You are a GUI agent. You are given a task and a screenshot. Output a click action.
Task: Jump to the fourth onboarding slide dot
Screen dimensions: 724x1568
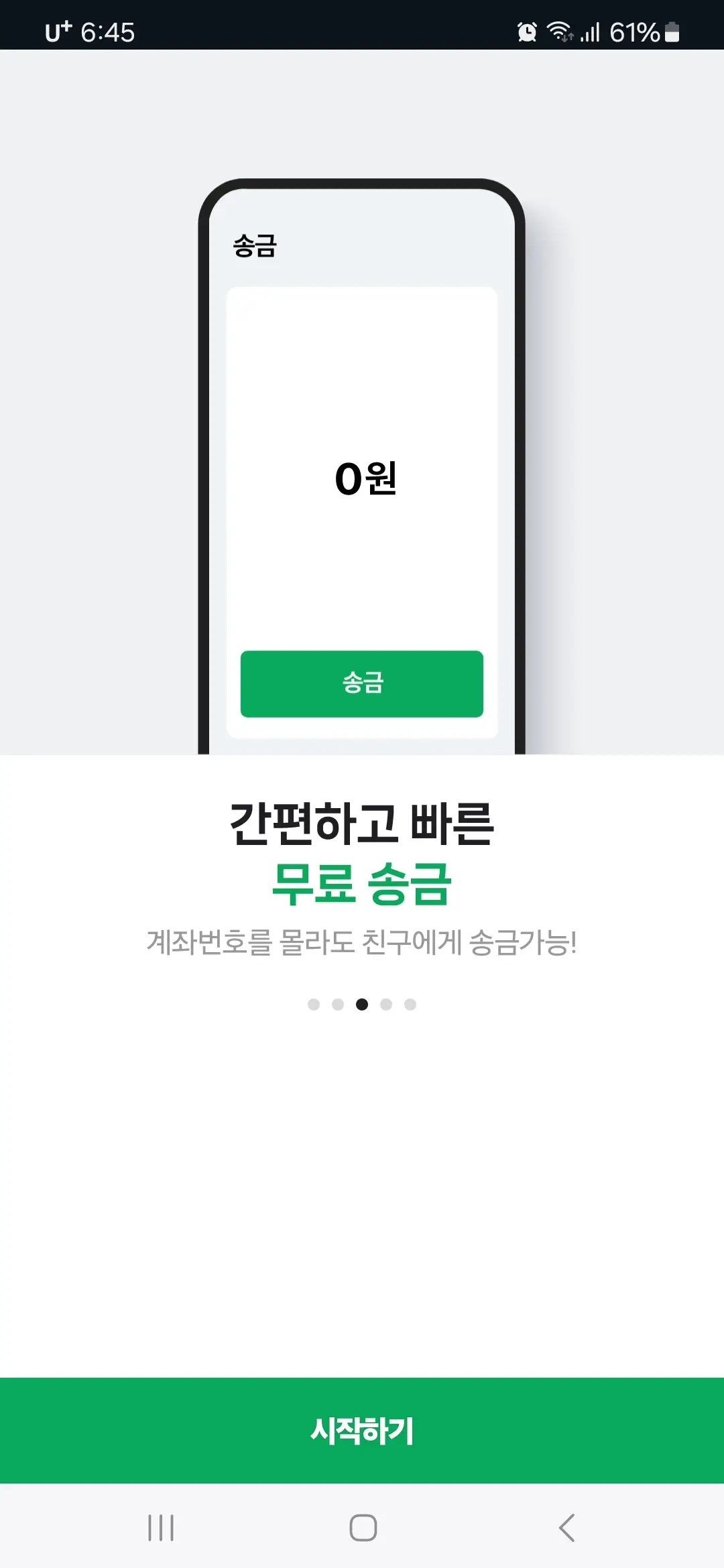click(x=386, y=1004)
